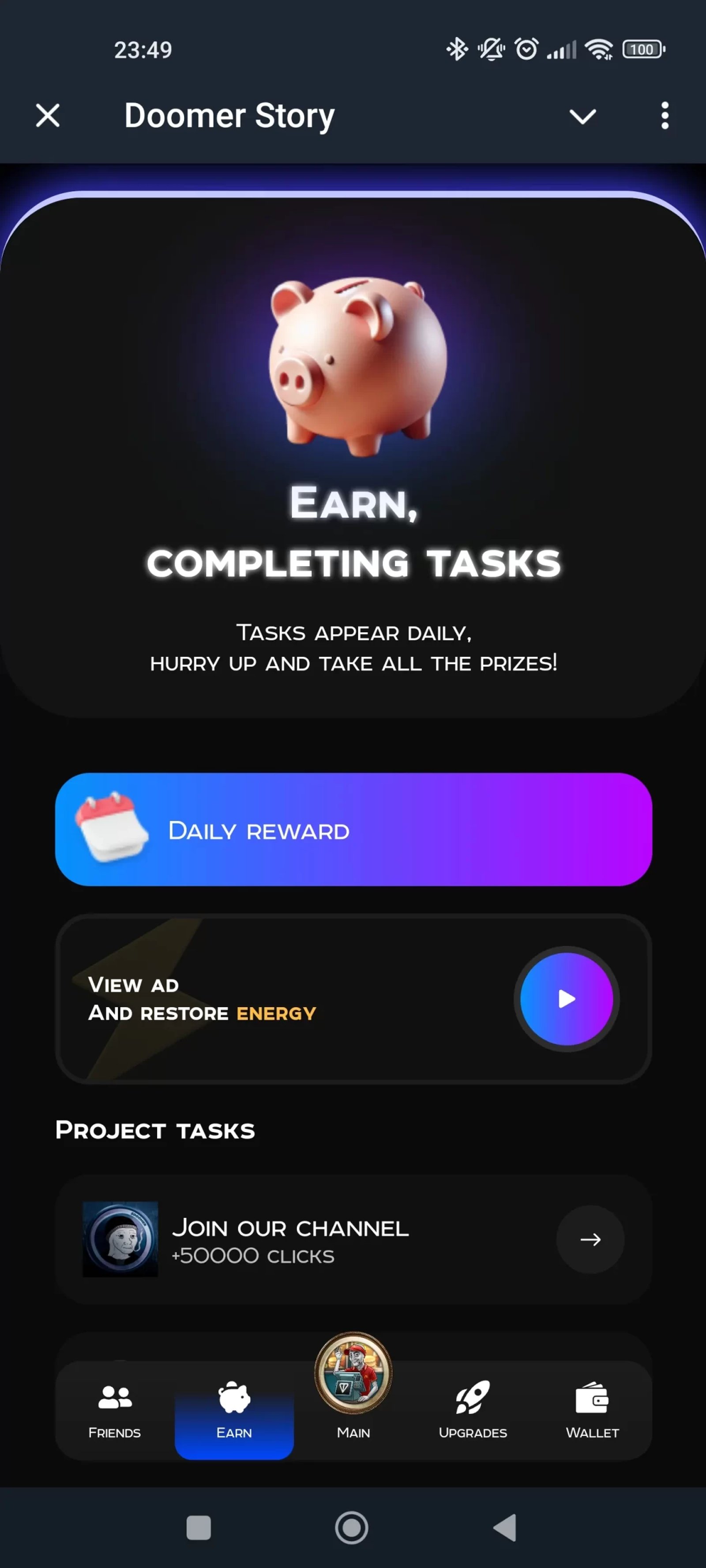Switch to the Wallet tab

click(x=592, y=1409)
